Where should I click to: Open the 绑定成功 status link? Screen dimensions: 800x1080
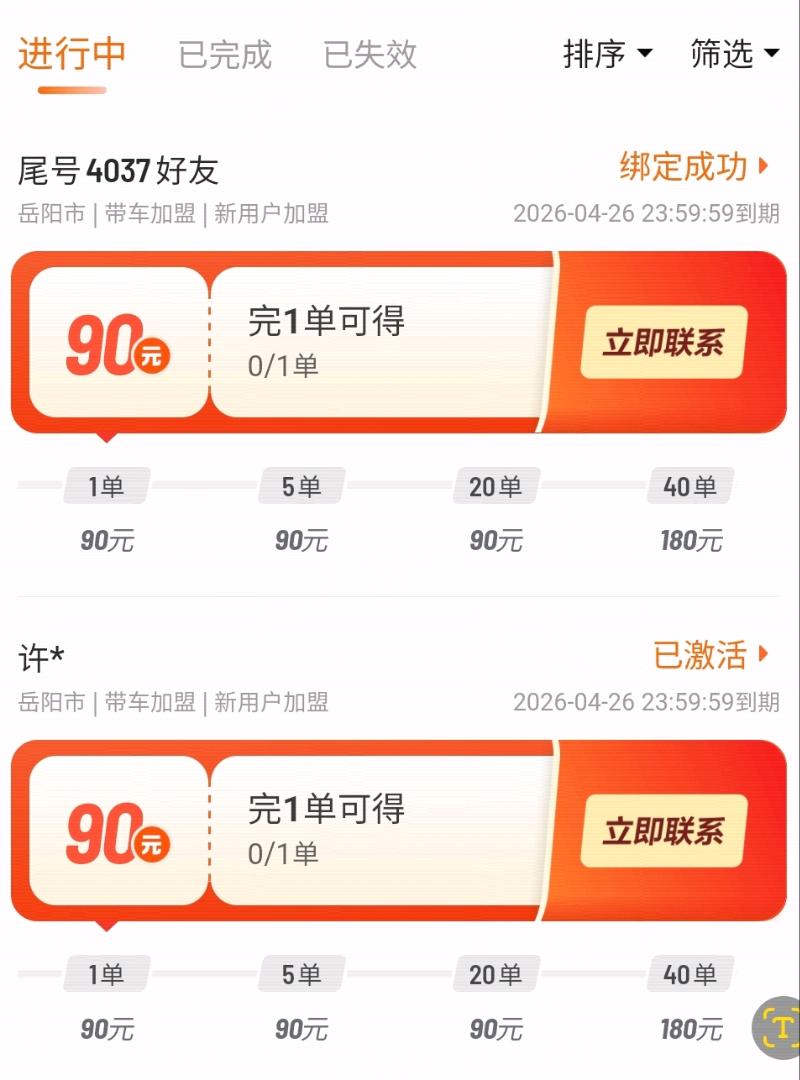click(x=681, y=168)
